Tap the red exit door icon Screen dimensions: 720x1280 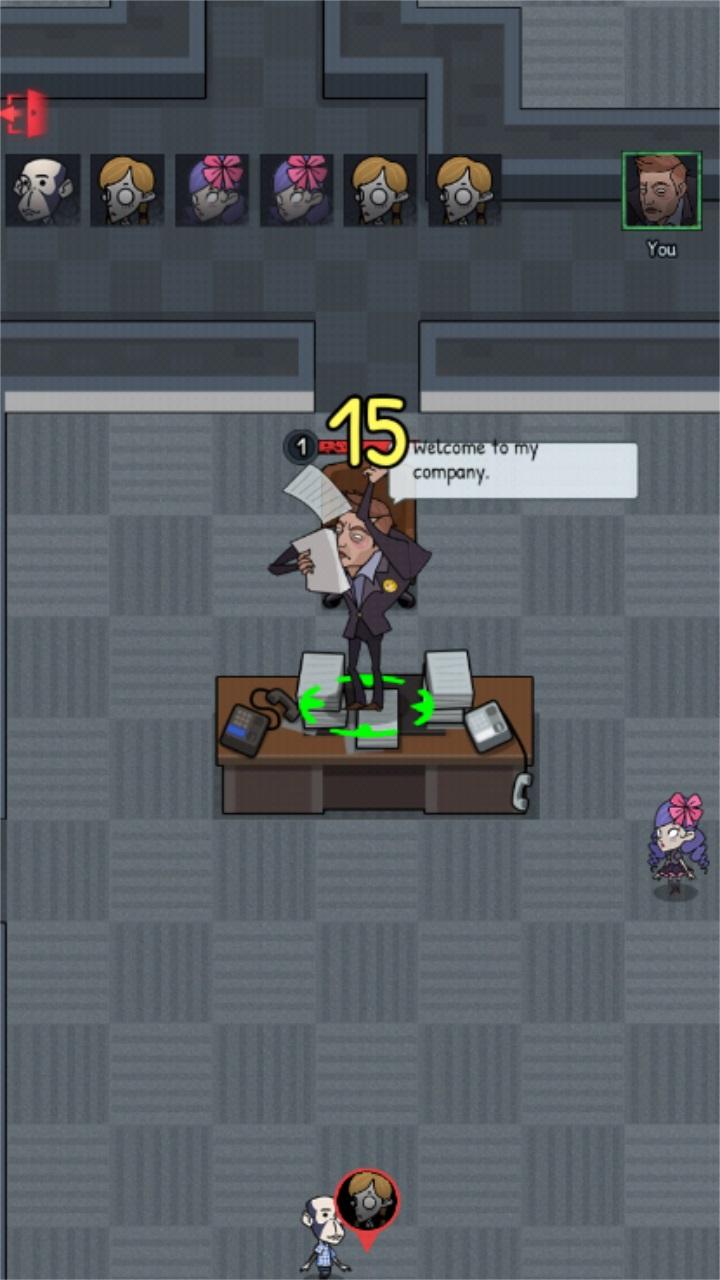pyautogui.click(x=26, y=114)
